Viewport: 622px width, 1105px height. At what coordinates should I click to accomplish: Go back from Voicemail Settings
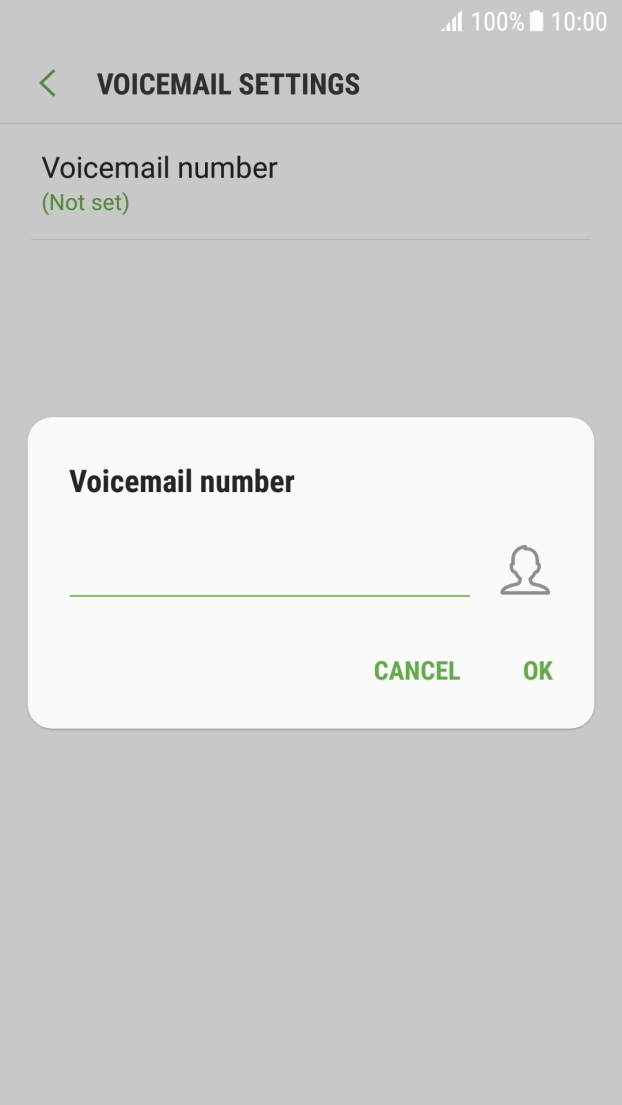[x=48, y=84]
